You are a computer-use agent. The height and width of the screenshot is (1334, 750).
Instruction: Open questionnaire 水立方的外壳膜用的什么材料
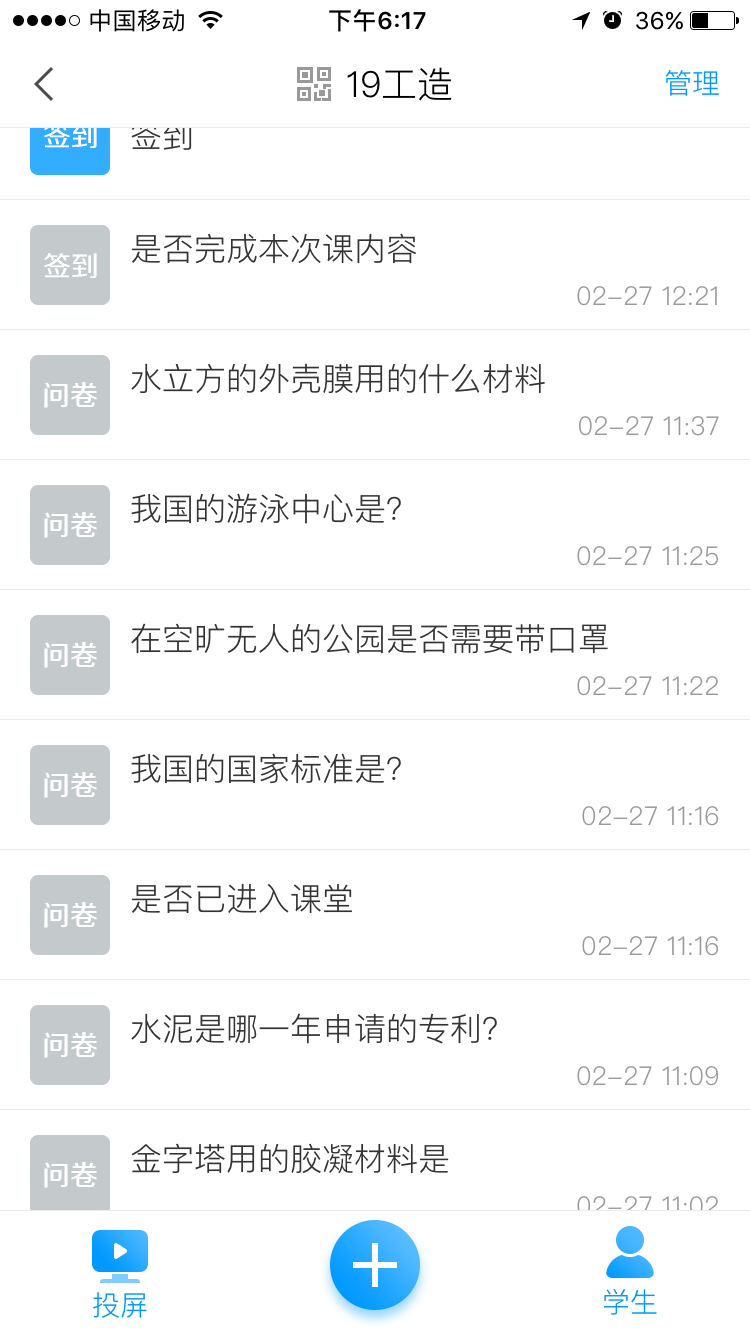pyautogui.click(x=375, y=395)
